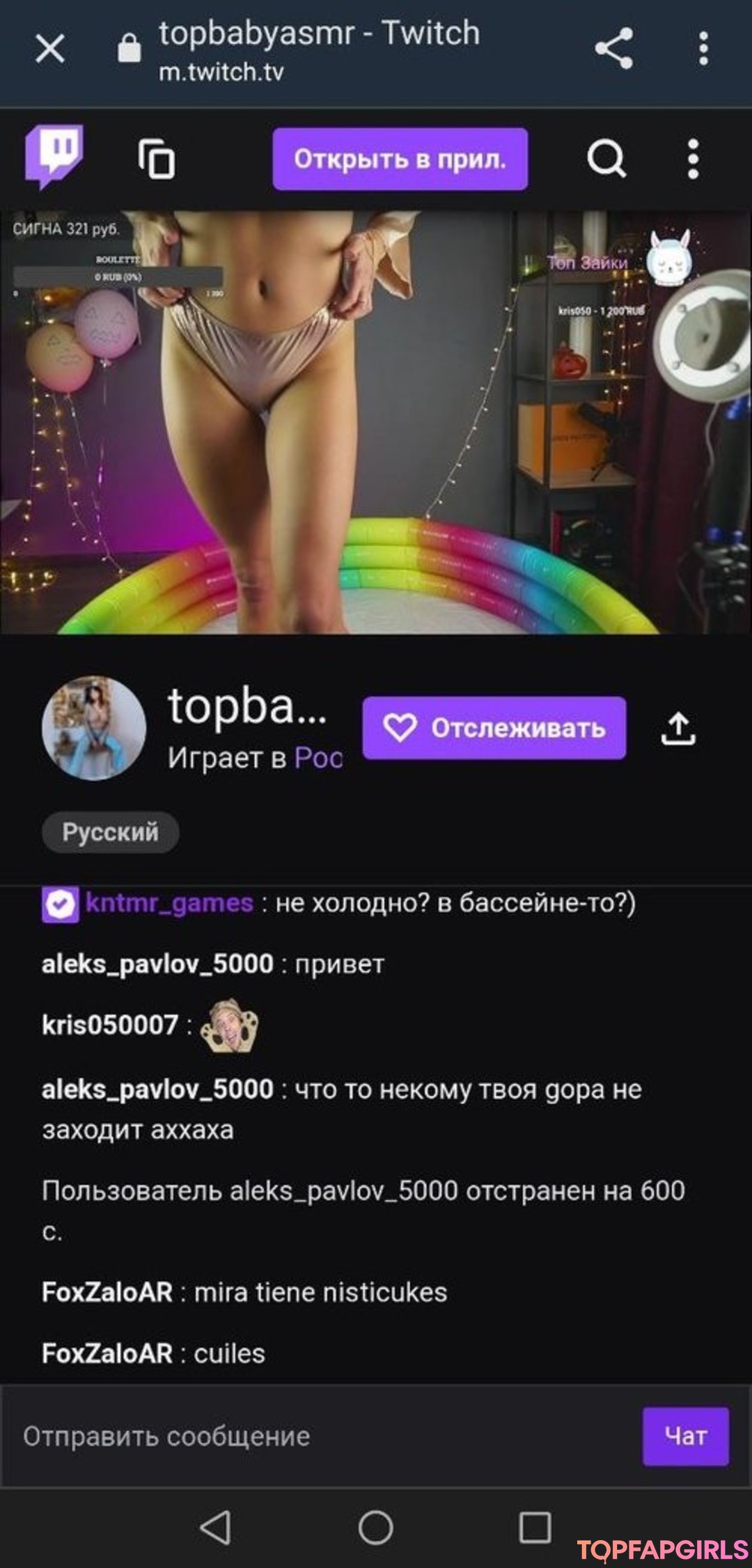This screenshot has width=752, height=1568.
Task: Share the channel via upload icon
Action: (x=678, y=728)
